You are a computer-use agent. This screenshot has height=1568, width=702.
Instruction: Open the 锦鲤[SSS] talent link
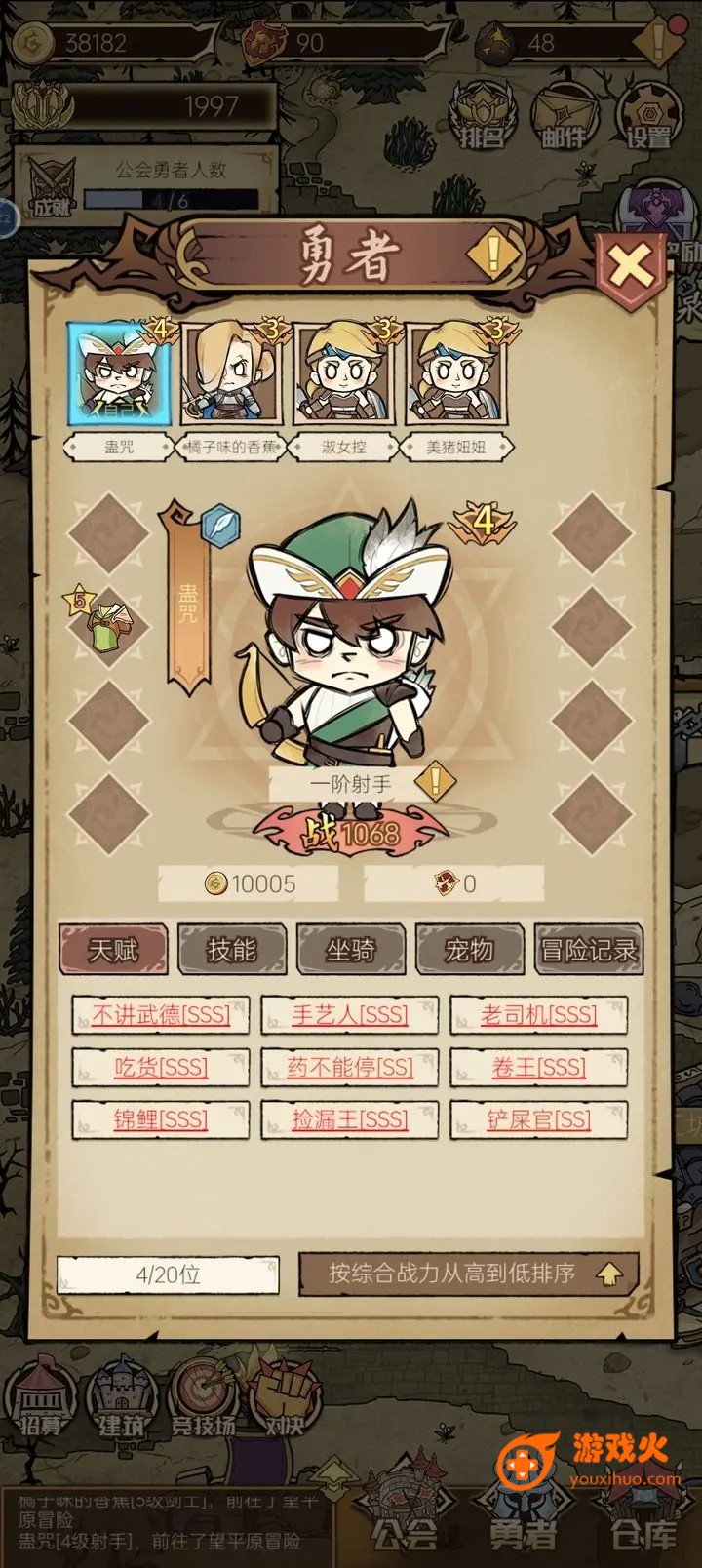[161, 1119]
